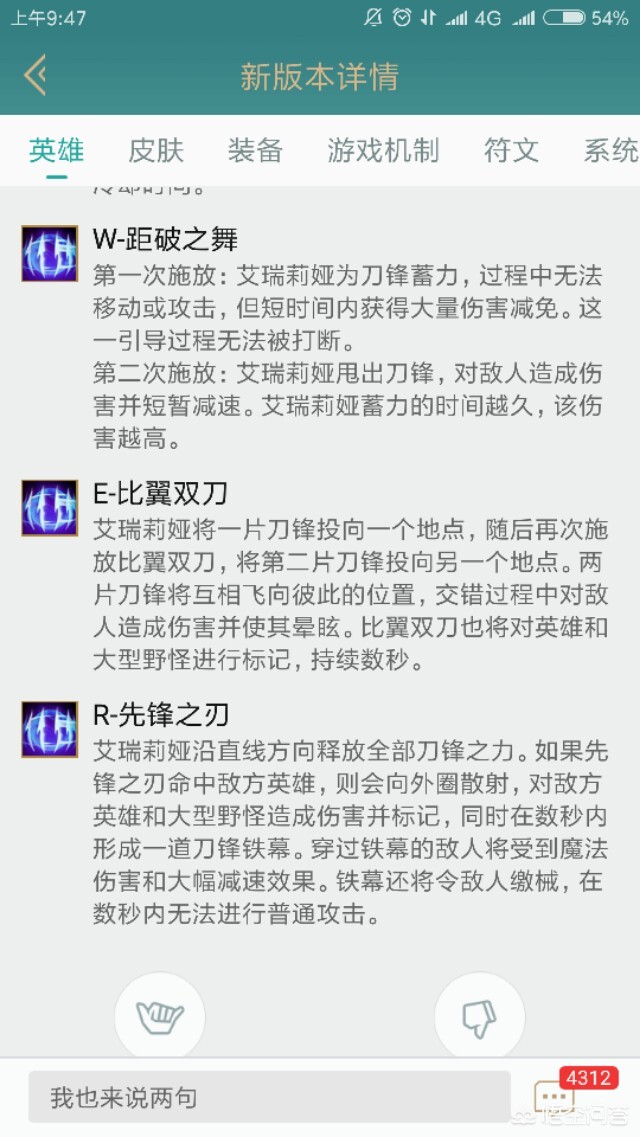
Task: Tap the 我也来说两句 comment box
Action: pyautogui.click(x=268, y=1098)
